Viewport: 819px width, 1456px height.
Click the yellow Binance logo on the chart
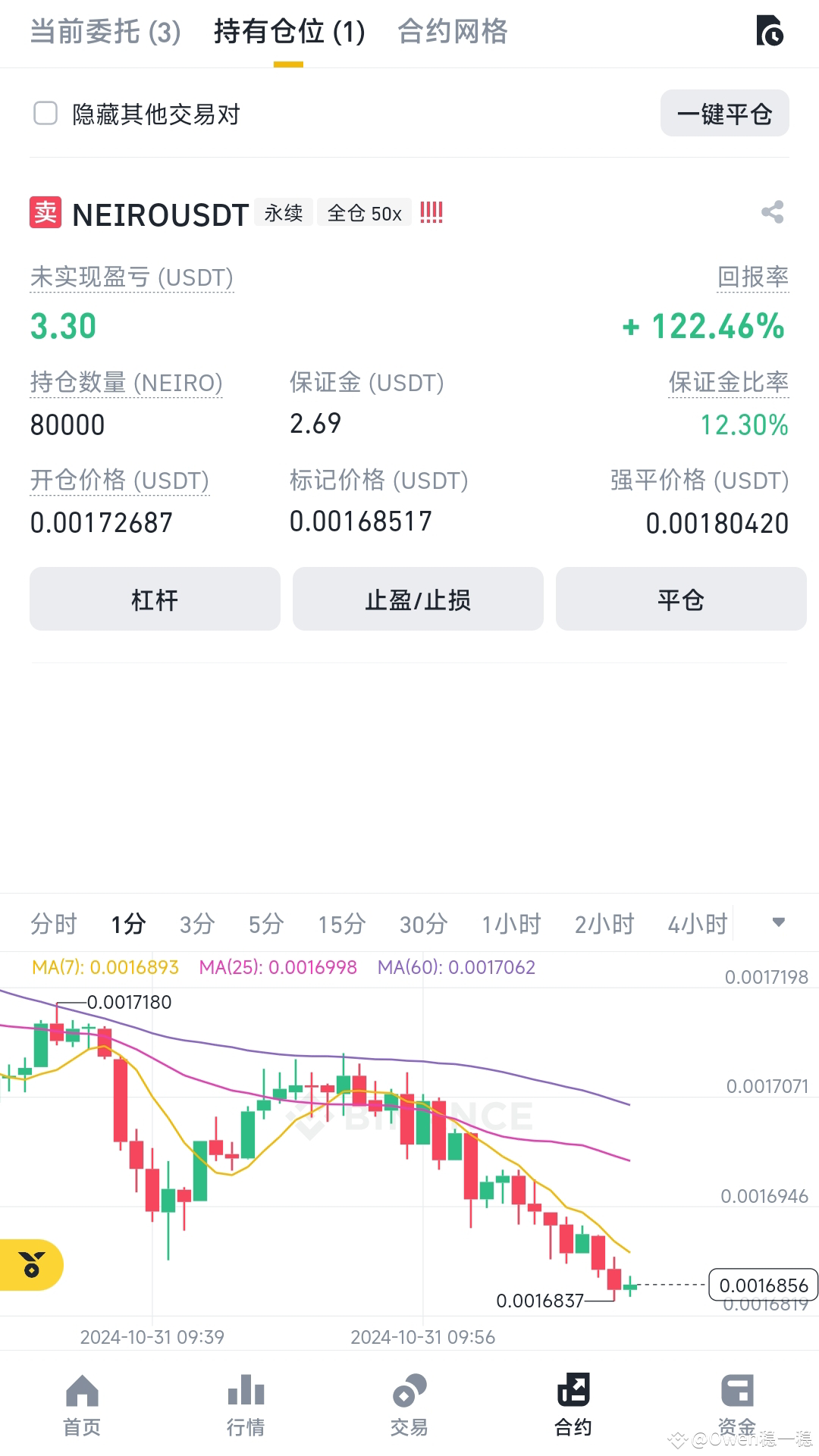[31, 1264]
